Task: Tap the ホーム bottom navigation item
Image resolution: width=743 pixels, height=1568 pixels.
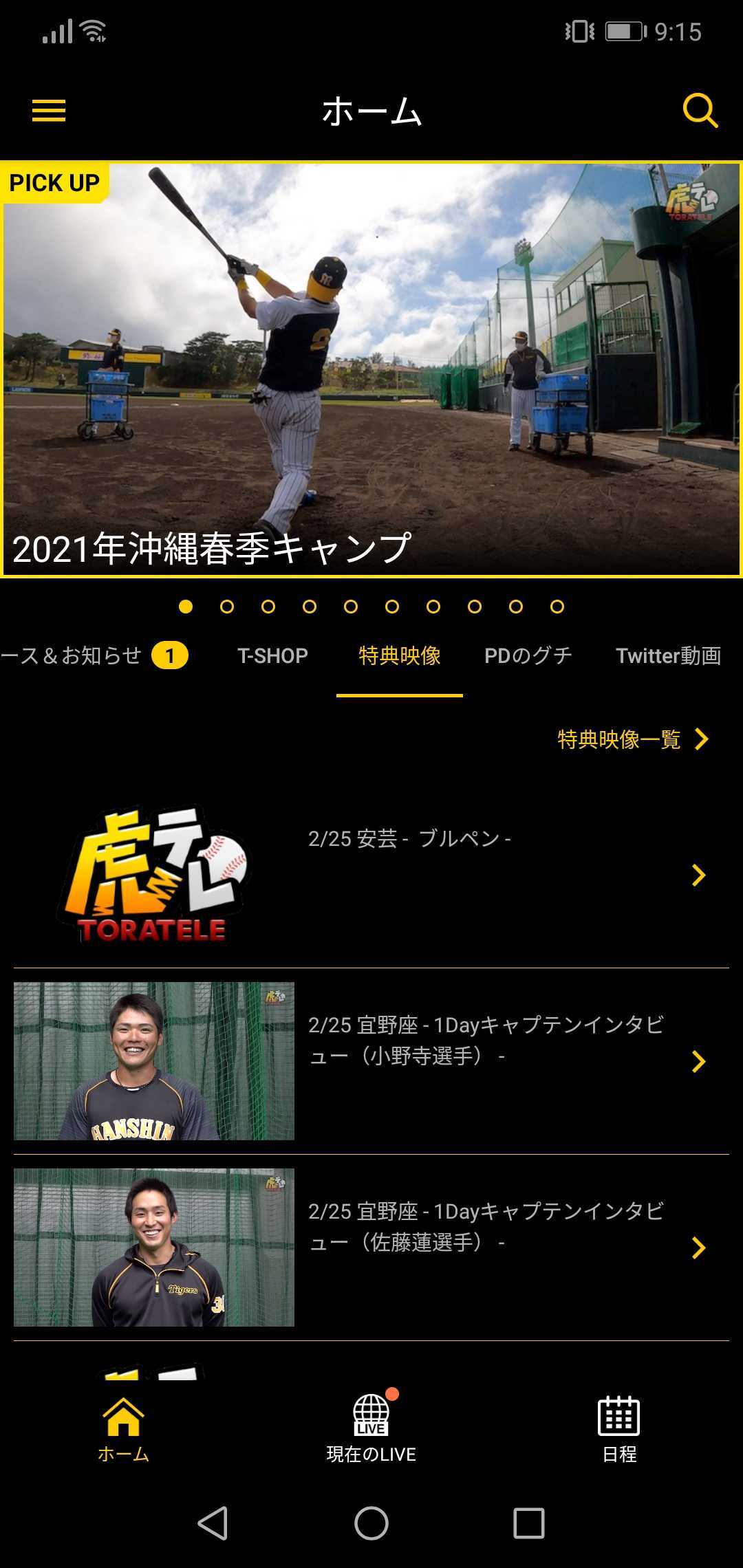Action: point(124,1428)
